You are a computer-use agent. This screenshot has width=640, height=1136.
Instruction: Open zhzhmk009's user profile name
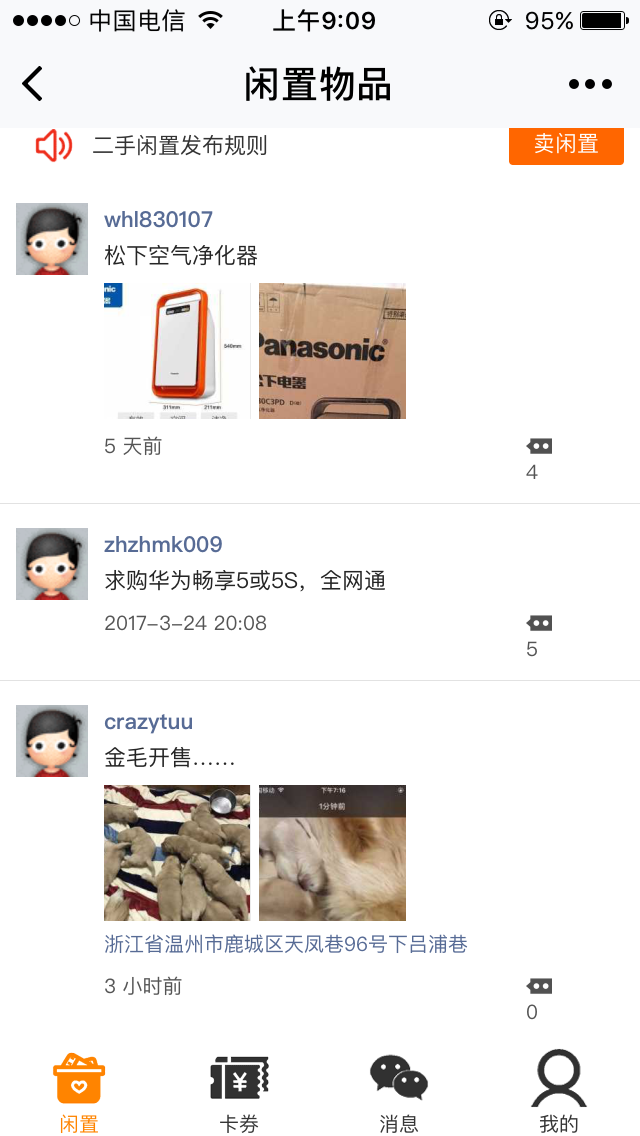click(x=163, y=545)
